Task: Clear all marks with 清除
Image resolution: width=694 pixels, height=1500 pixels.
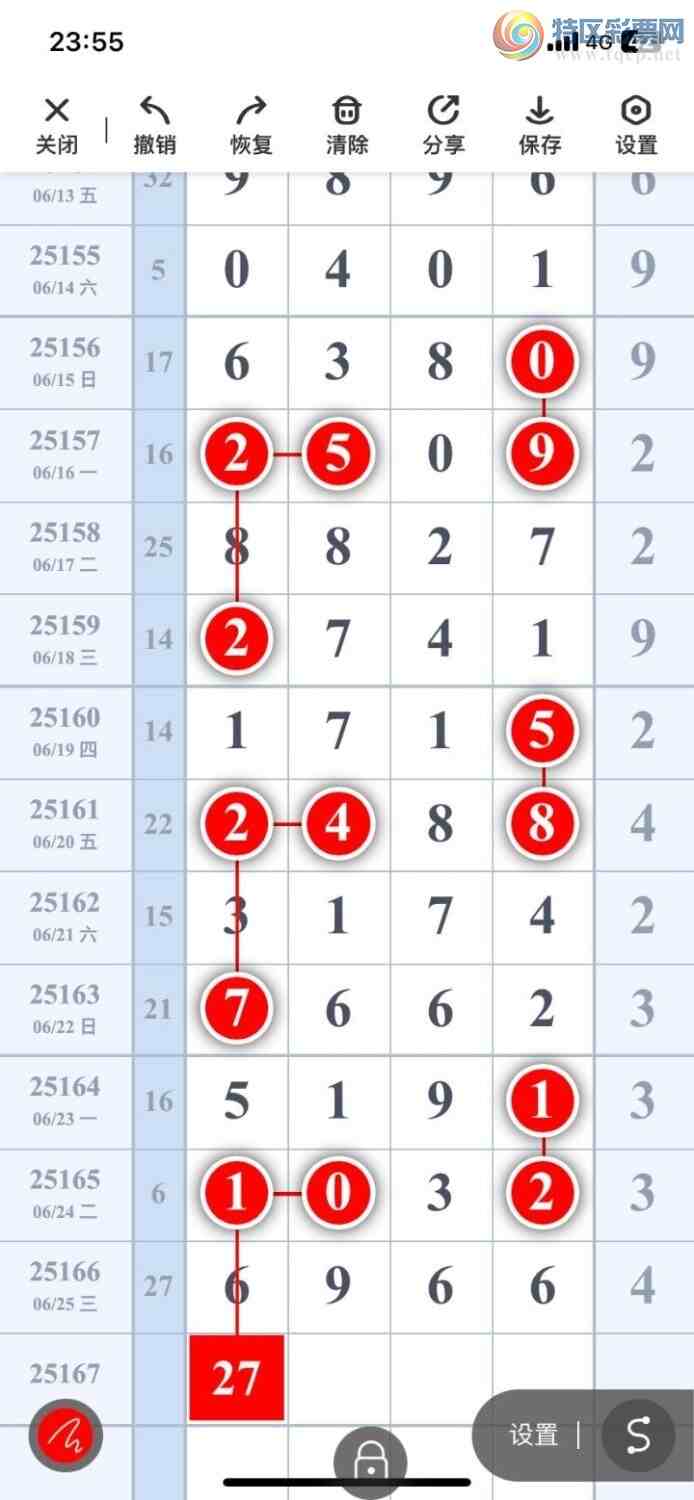Action: click(x=347, y=126)
